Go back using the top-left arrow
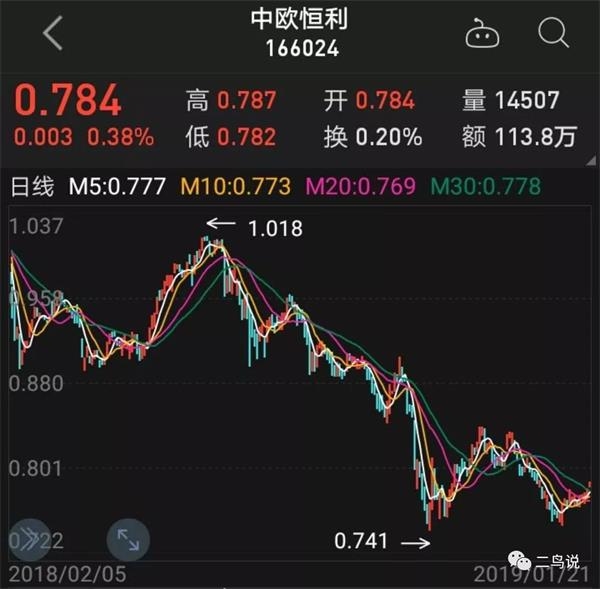 [52, 33]
